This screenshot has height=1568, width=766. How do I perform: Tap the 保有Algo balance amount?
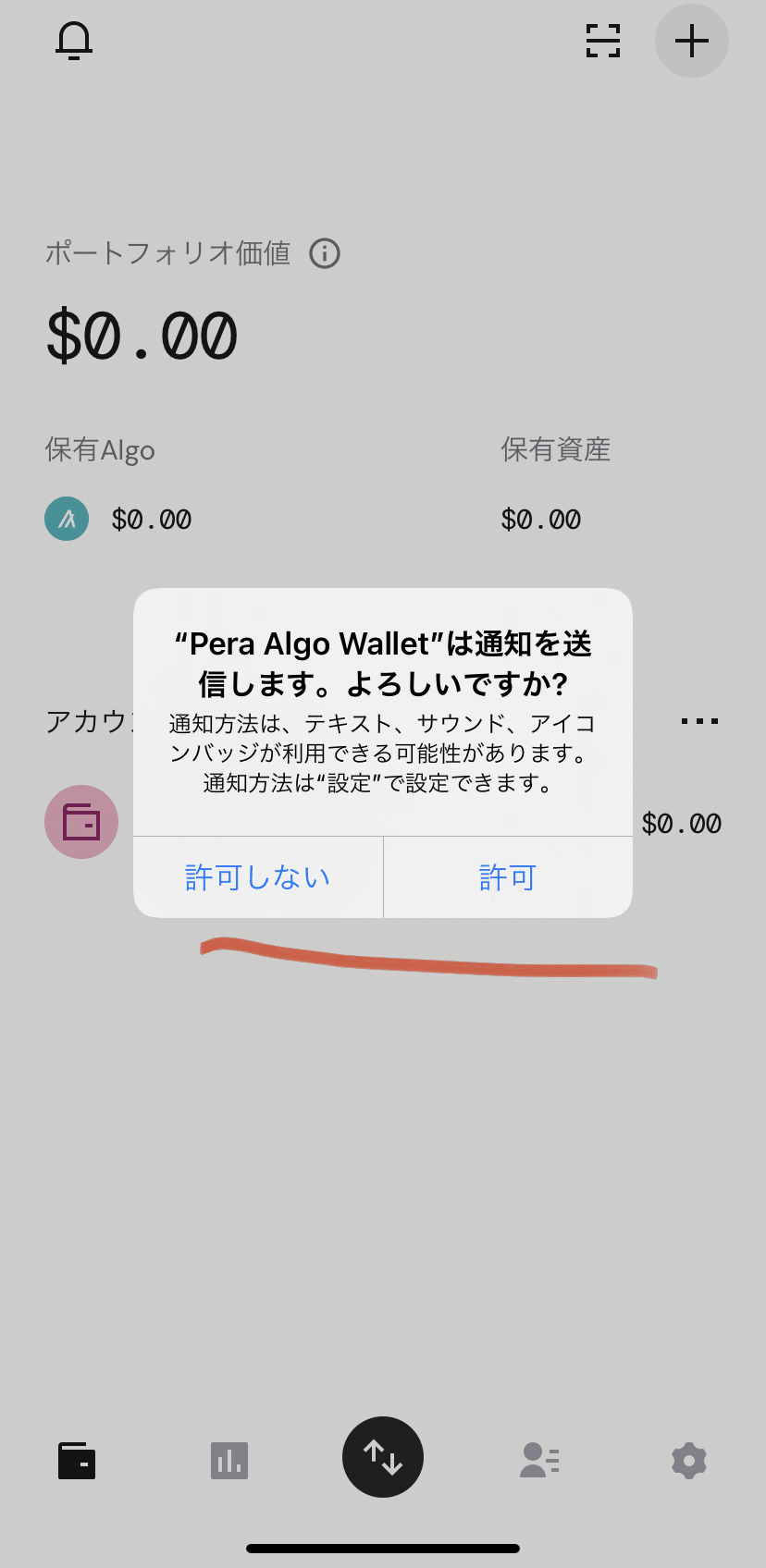pos(152,519)
